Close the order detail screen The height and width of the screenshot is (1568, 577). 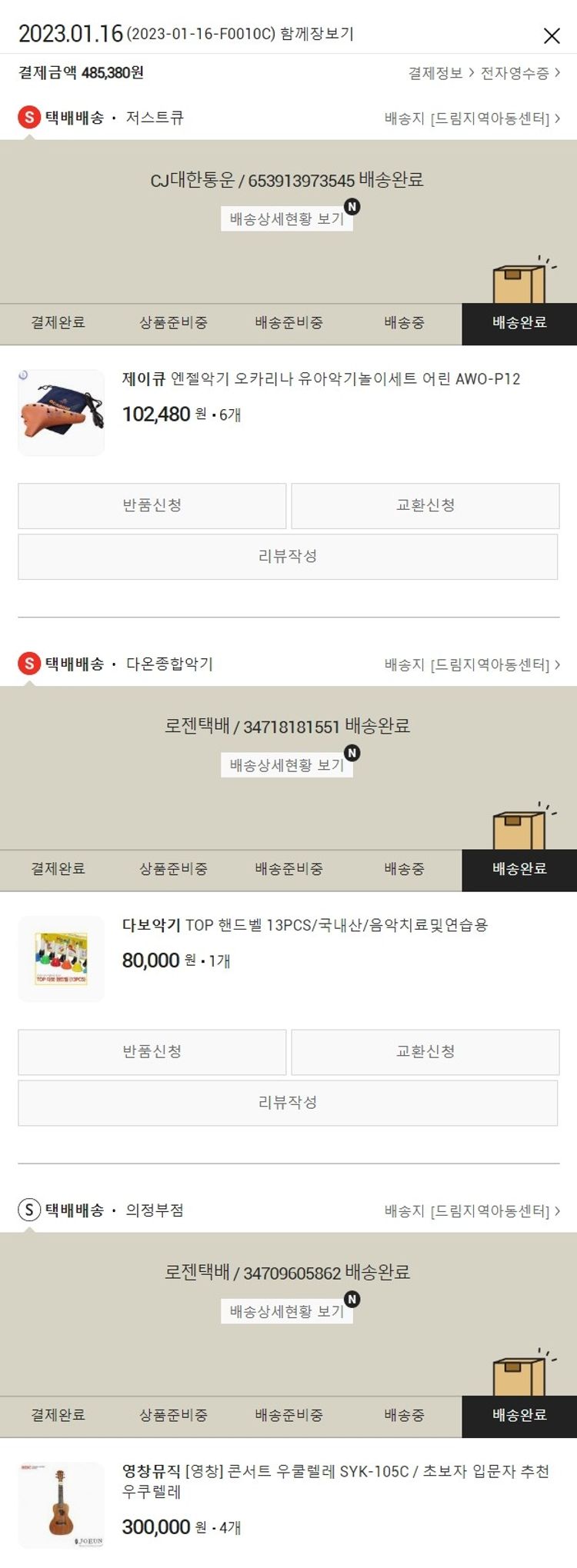(x=552, y=35)
